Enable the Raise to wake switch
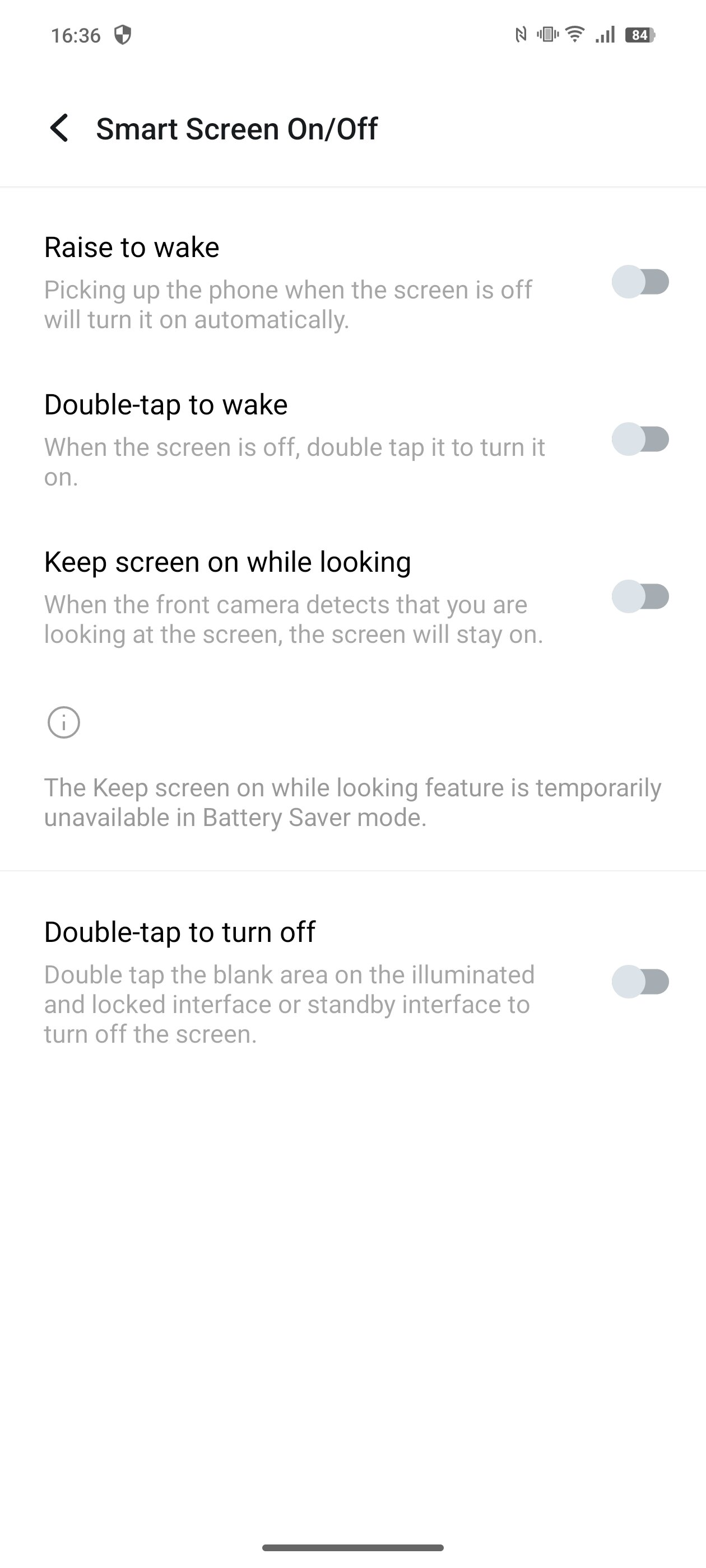The width and height of the screenshot is (706, 1568). [640, 282]
